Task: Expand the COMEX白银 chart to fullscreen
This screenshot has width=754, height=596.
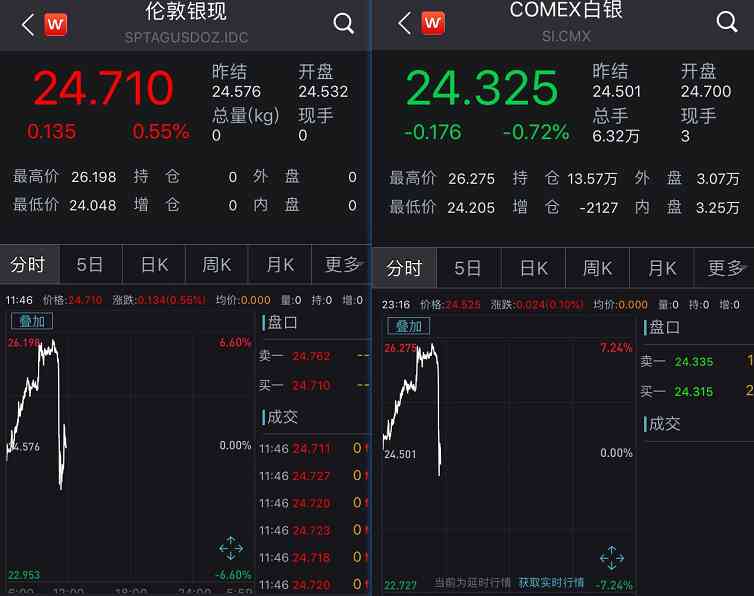Action: coord(611,558)
